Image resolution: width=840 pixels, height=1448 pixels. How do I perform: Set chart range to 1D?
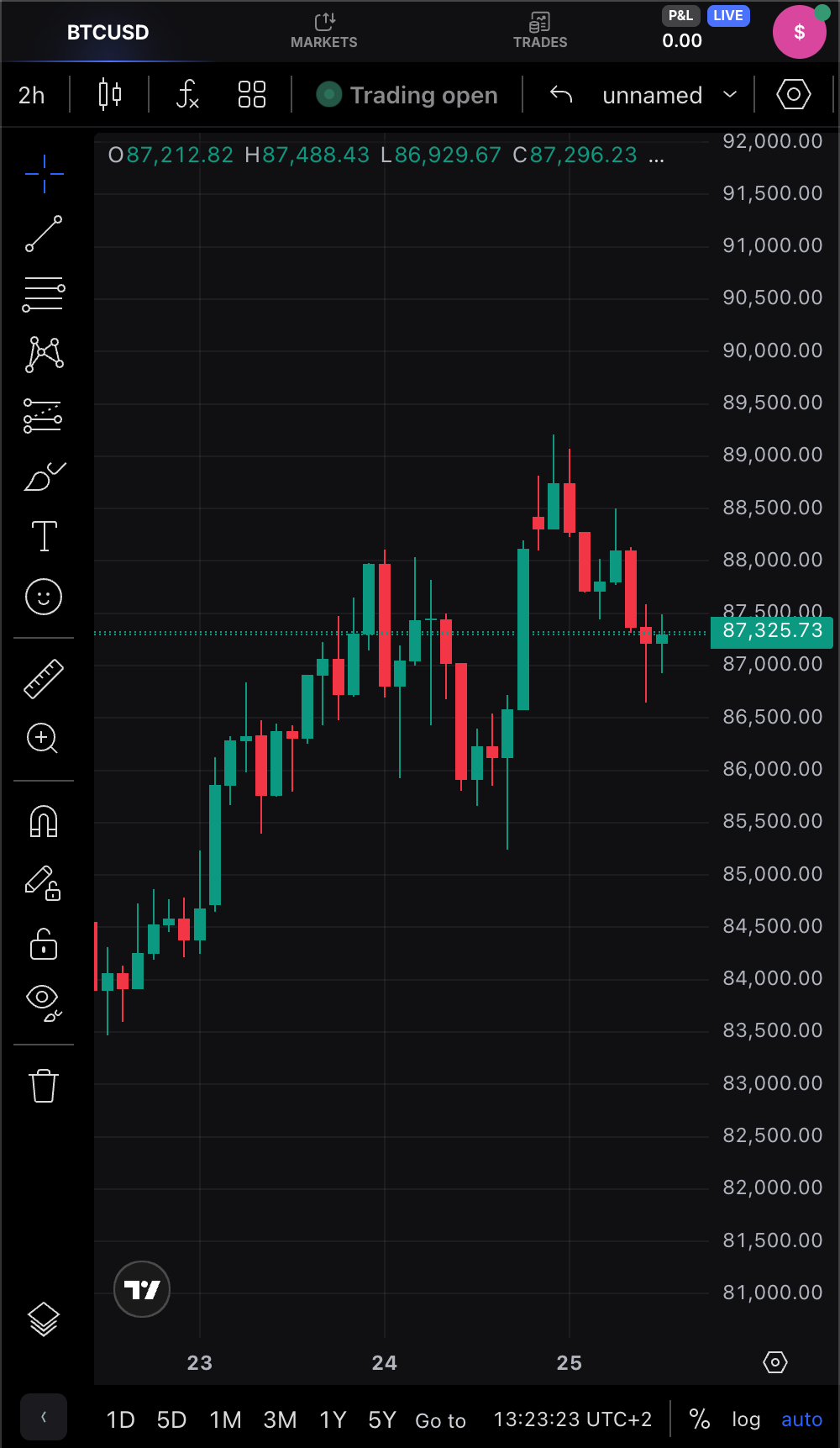120,1419
